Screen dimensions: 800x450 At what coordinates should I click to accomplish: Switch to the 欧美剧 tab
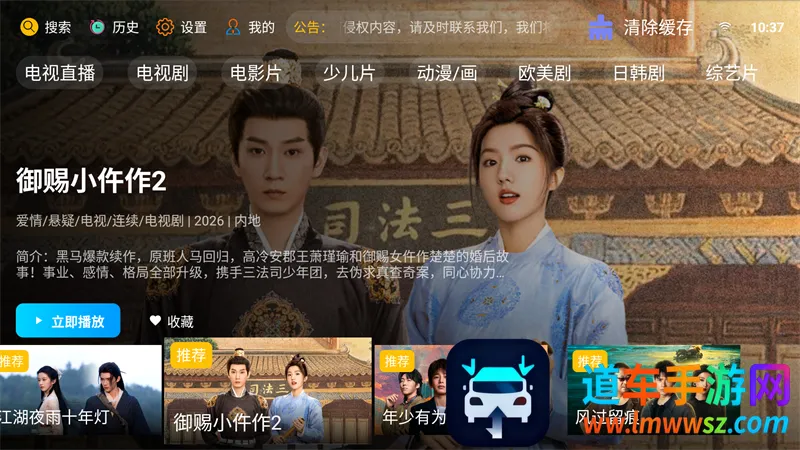[x=544, y=73]
